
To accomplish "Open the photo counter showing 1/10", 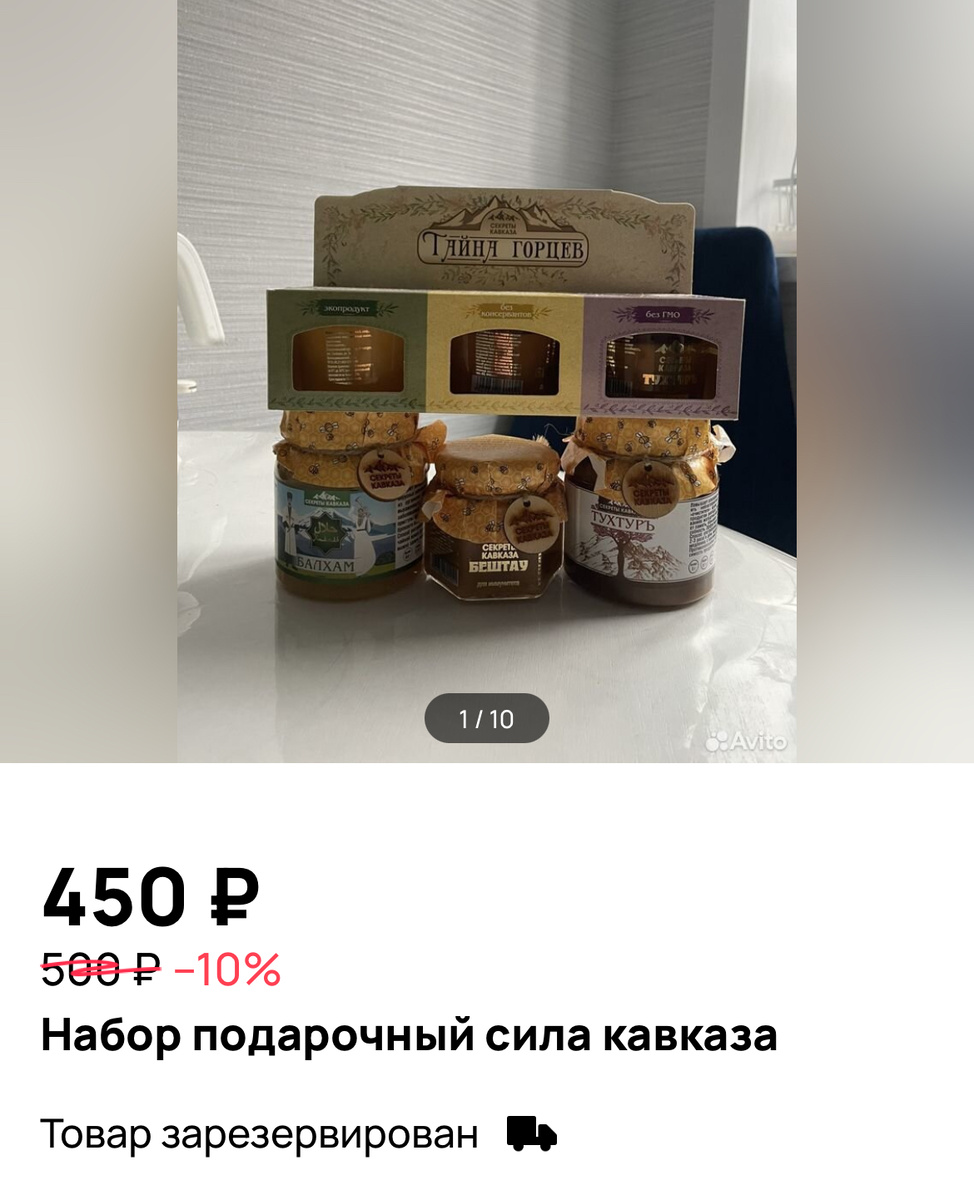I will 487,717.
